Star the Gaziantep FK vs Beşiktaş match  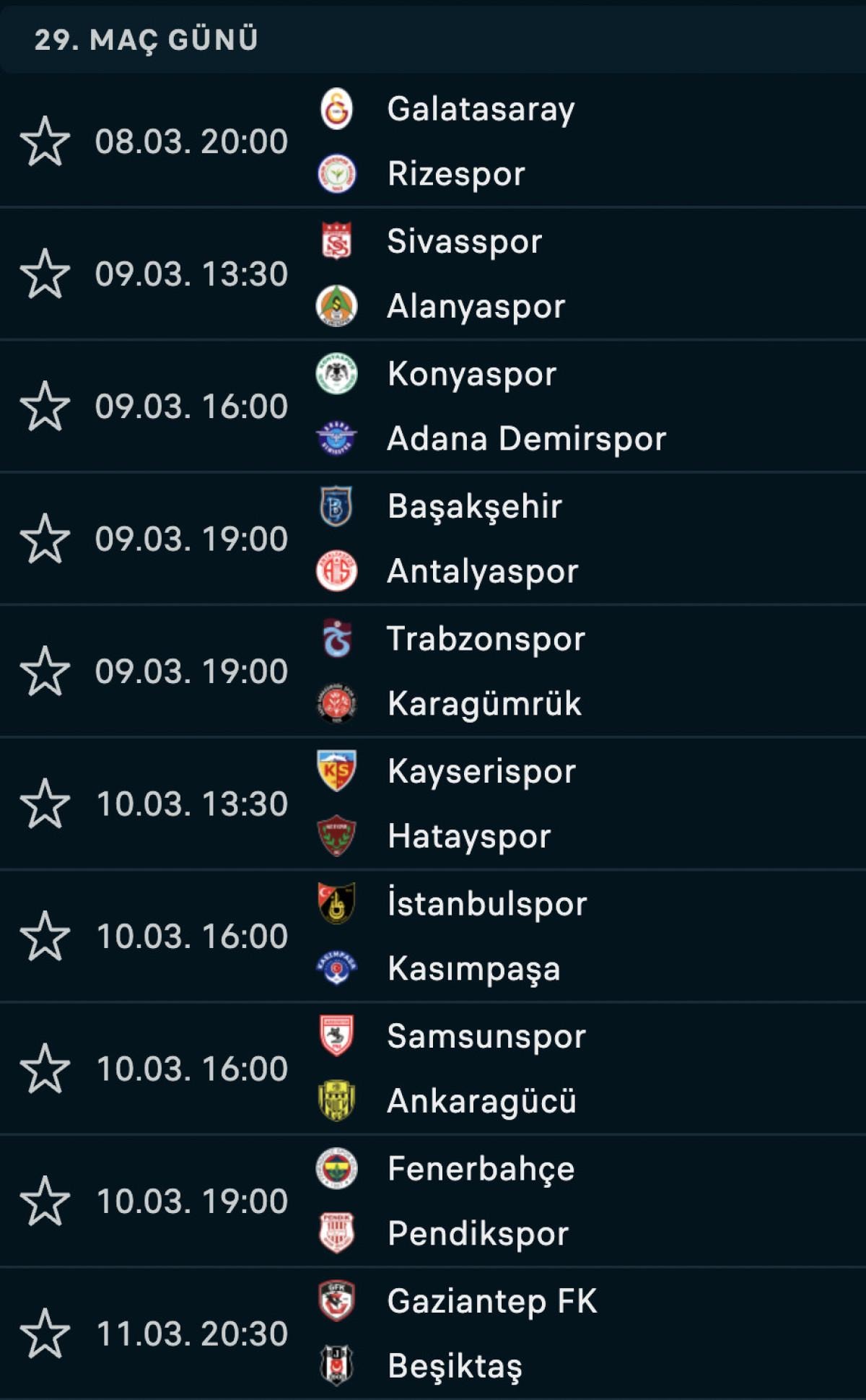45,1334
